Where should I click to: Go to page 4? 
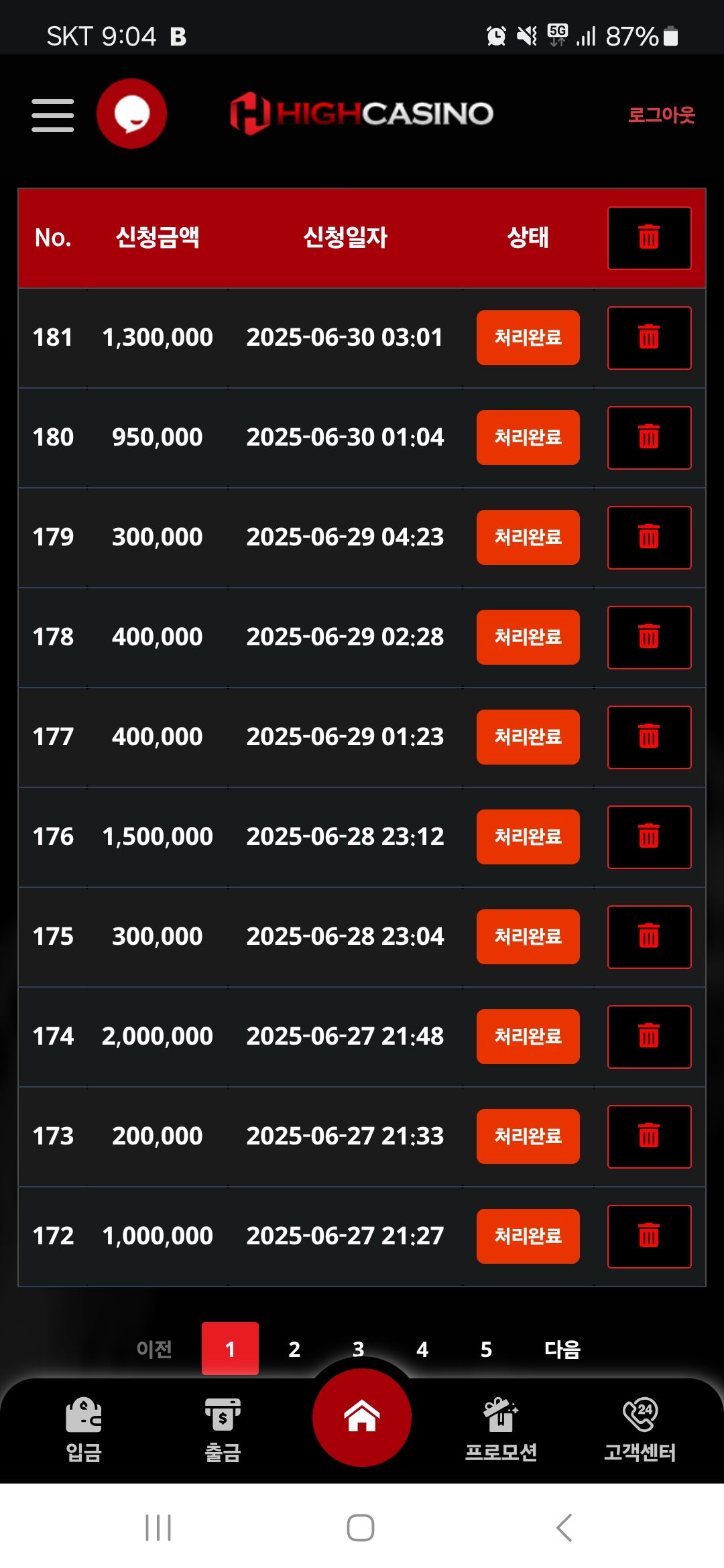(x=422, y=1349)
